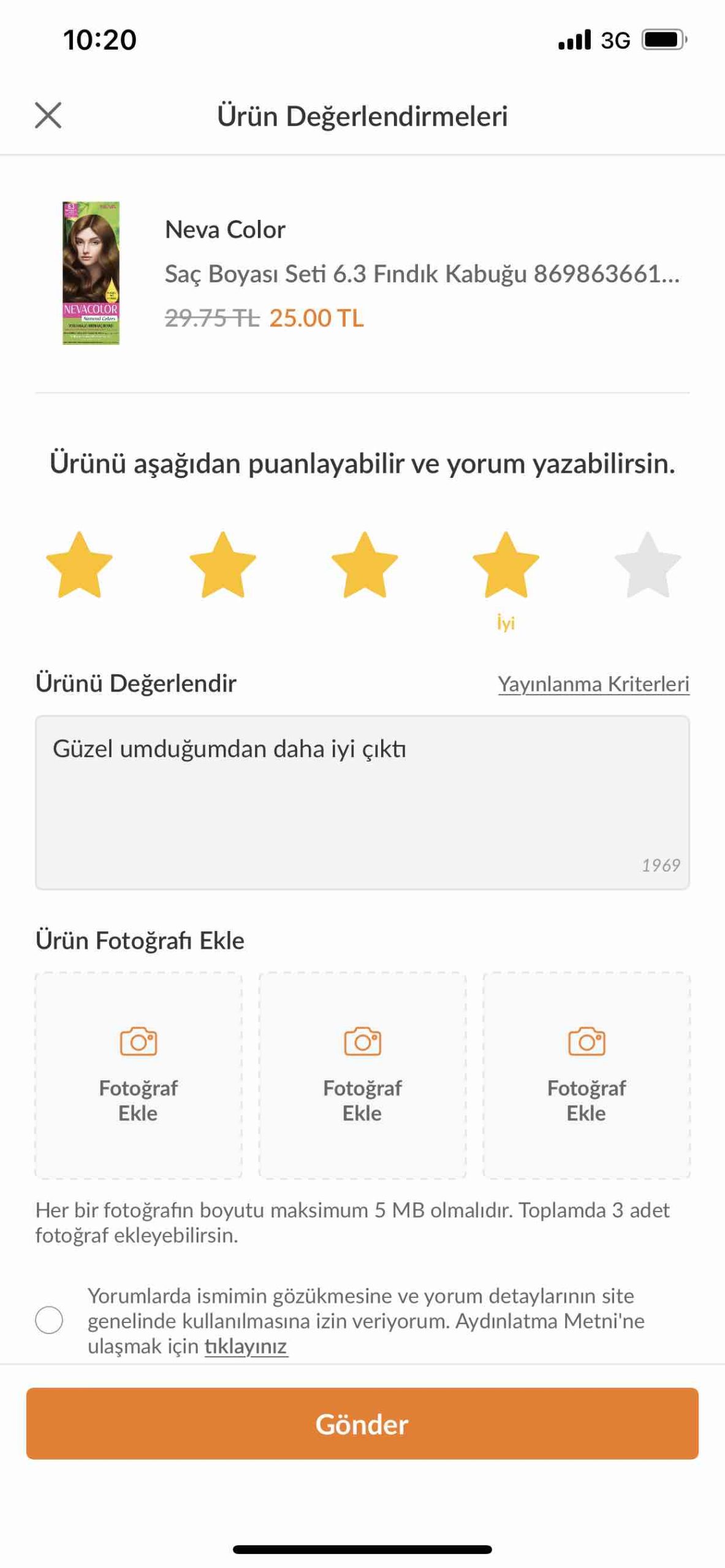This screenshot has width=725, height=1568.
Task: Select the third star rating
Action: (x=365, y=564)
